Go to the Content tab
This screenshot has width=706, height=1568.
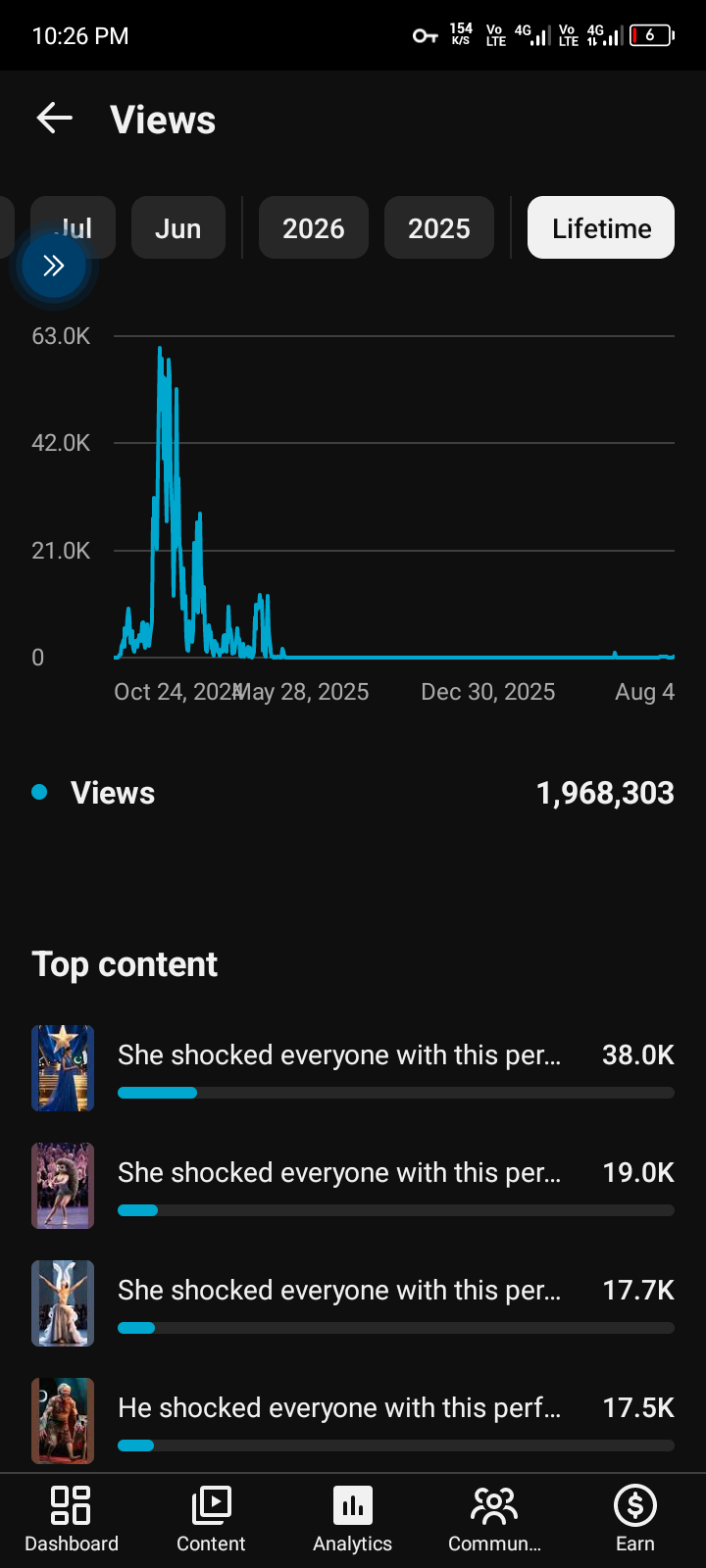[x=211, y=1519]
